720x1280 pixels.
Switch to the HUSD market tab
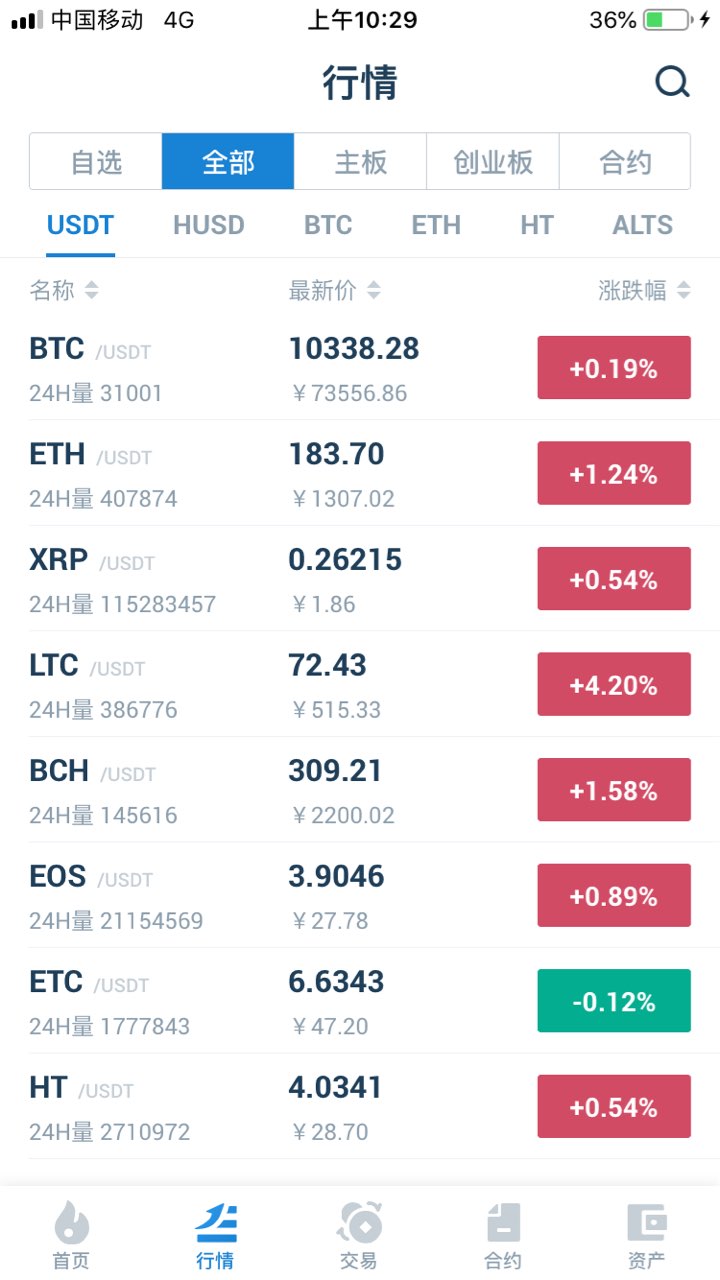coord(209,225)
